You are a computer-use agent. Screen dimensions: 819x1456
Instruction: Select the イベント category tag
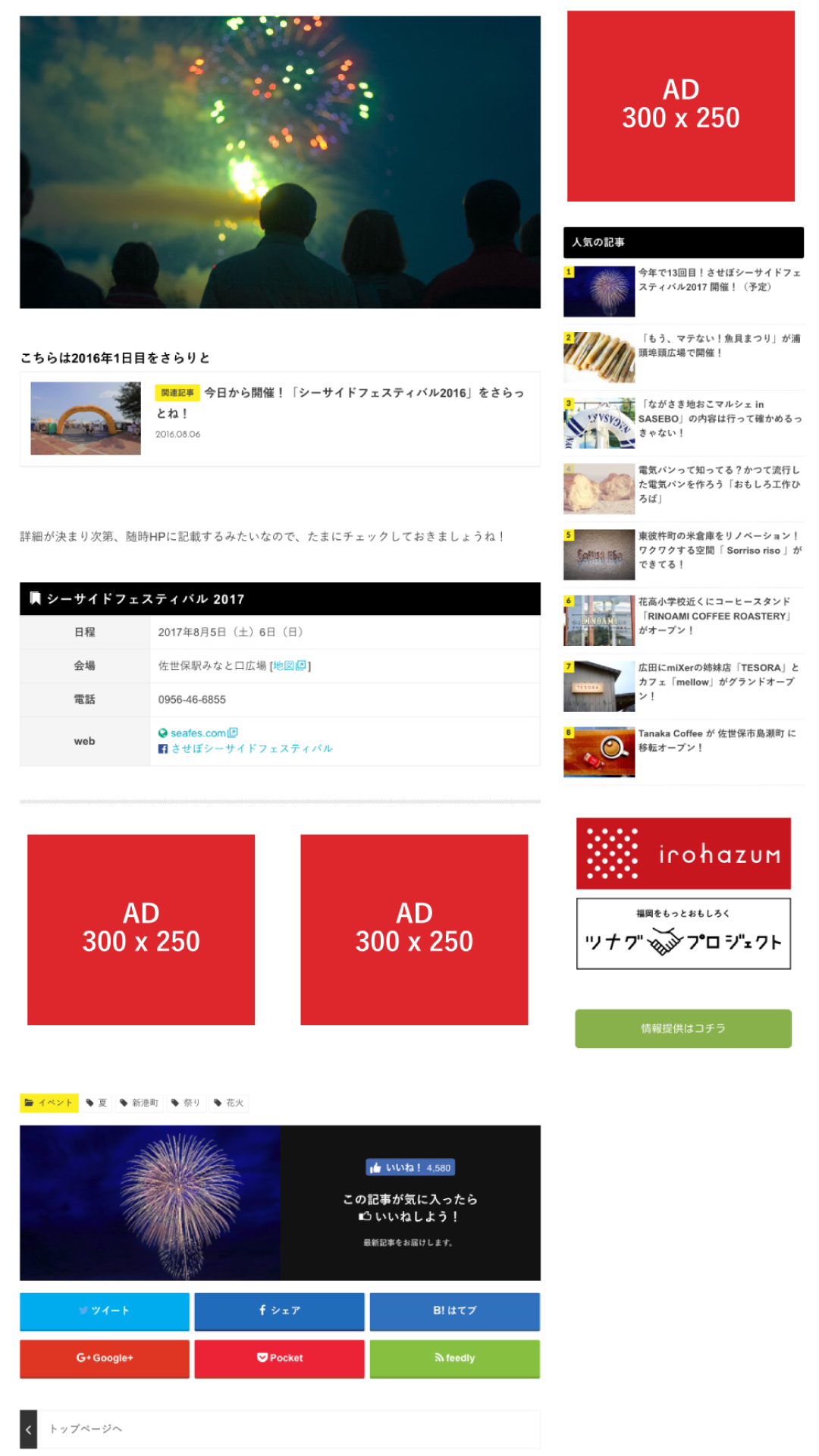(49, 1103)
